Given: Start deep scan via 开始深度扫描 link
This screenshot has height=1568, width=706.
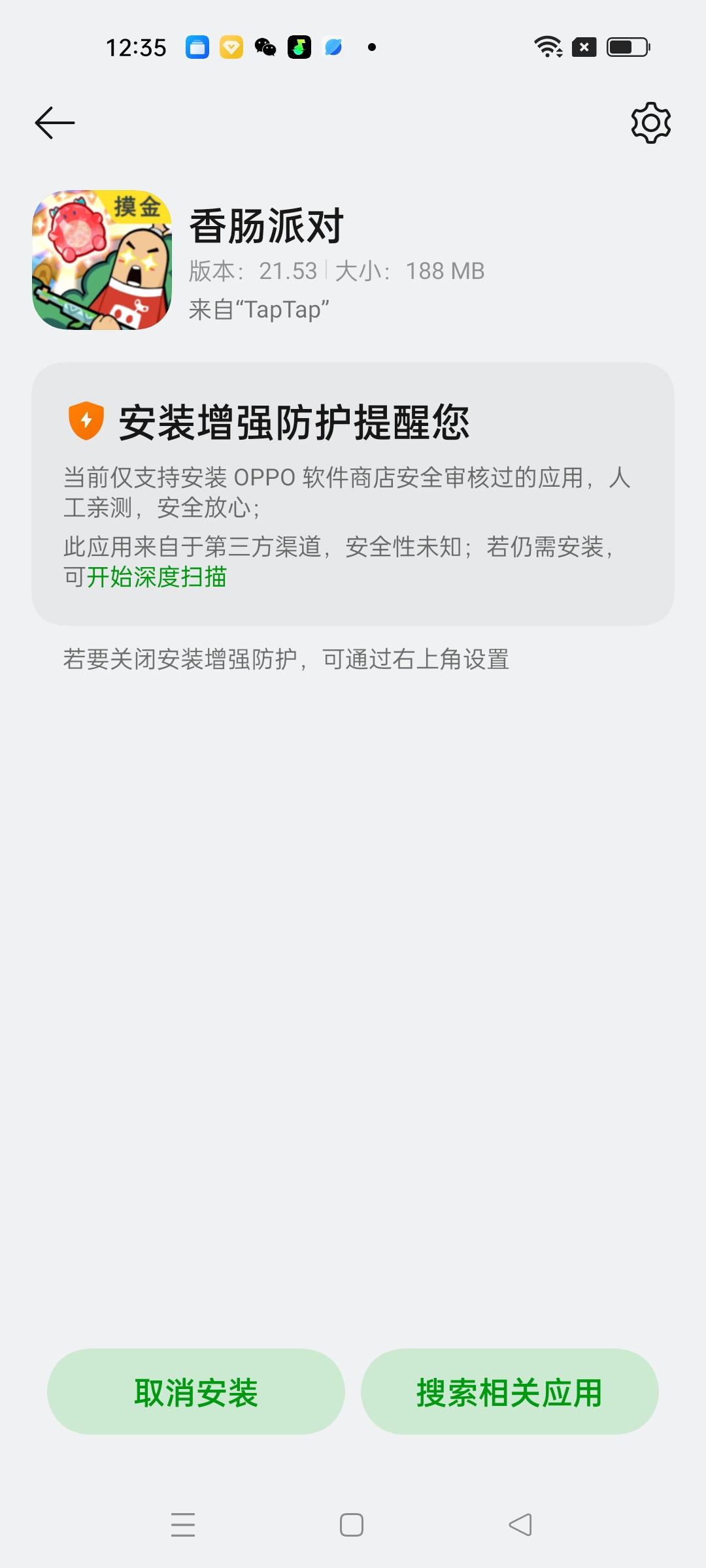Looking at the screenshot, I should pyautogui.click(x=157, y=578).
